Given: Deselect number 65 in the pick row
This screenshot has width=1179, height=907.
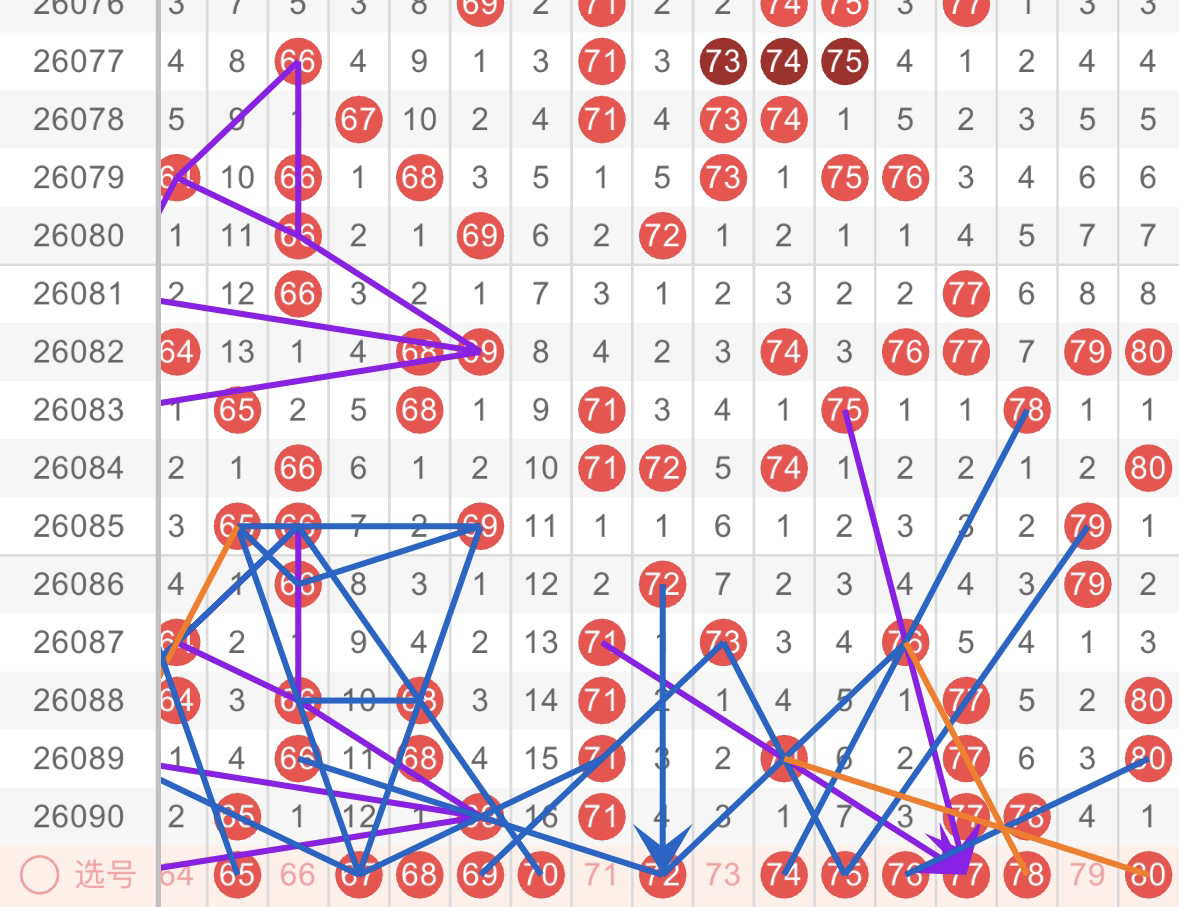Looking at the screenshot, I should point(237,875).
